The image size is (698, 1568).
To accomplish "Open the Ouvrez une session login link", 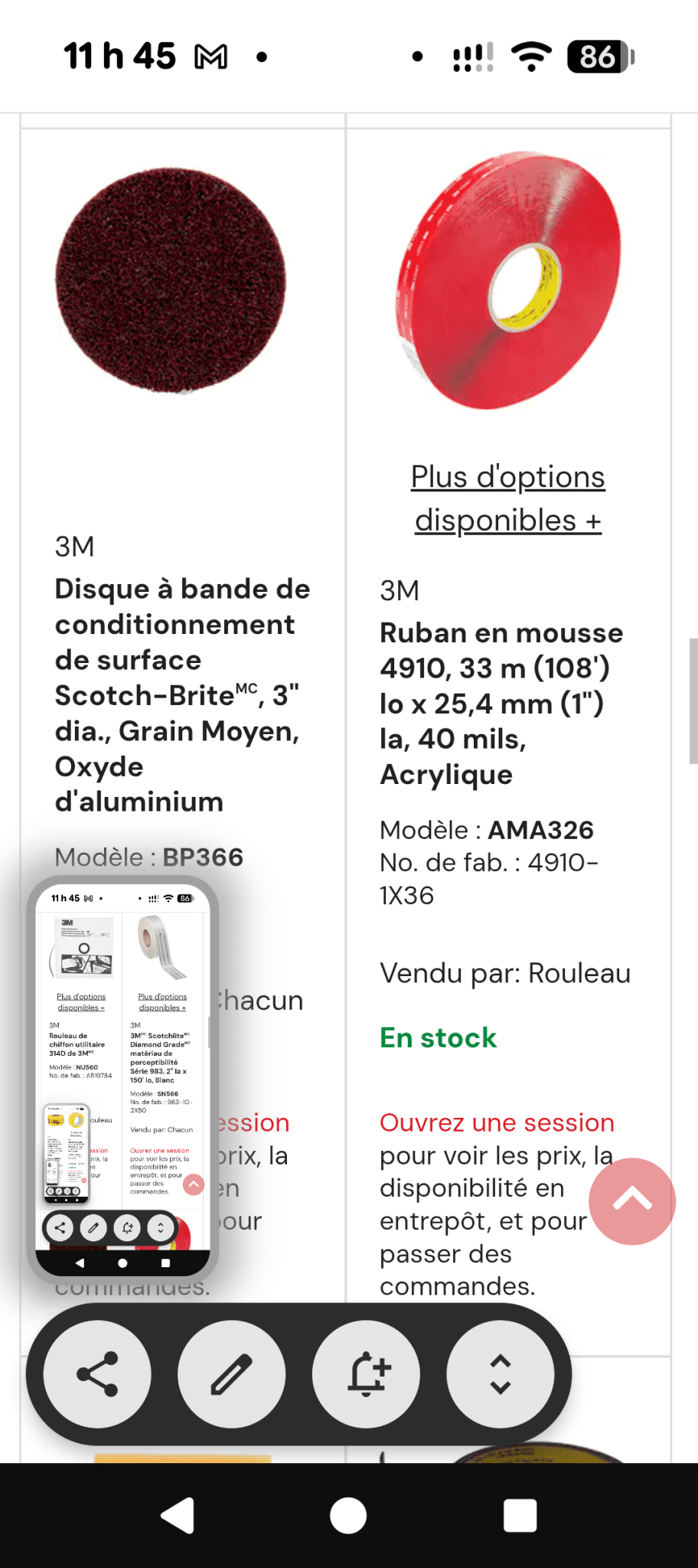I will click(x=496, y=1122).
